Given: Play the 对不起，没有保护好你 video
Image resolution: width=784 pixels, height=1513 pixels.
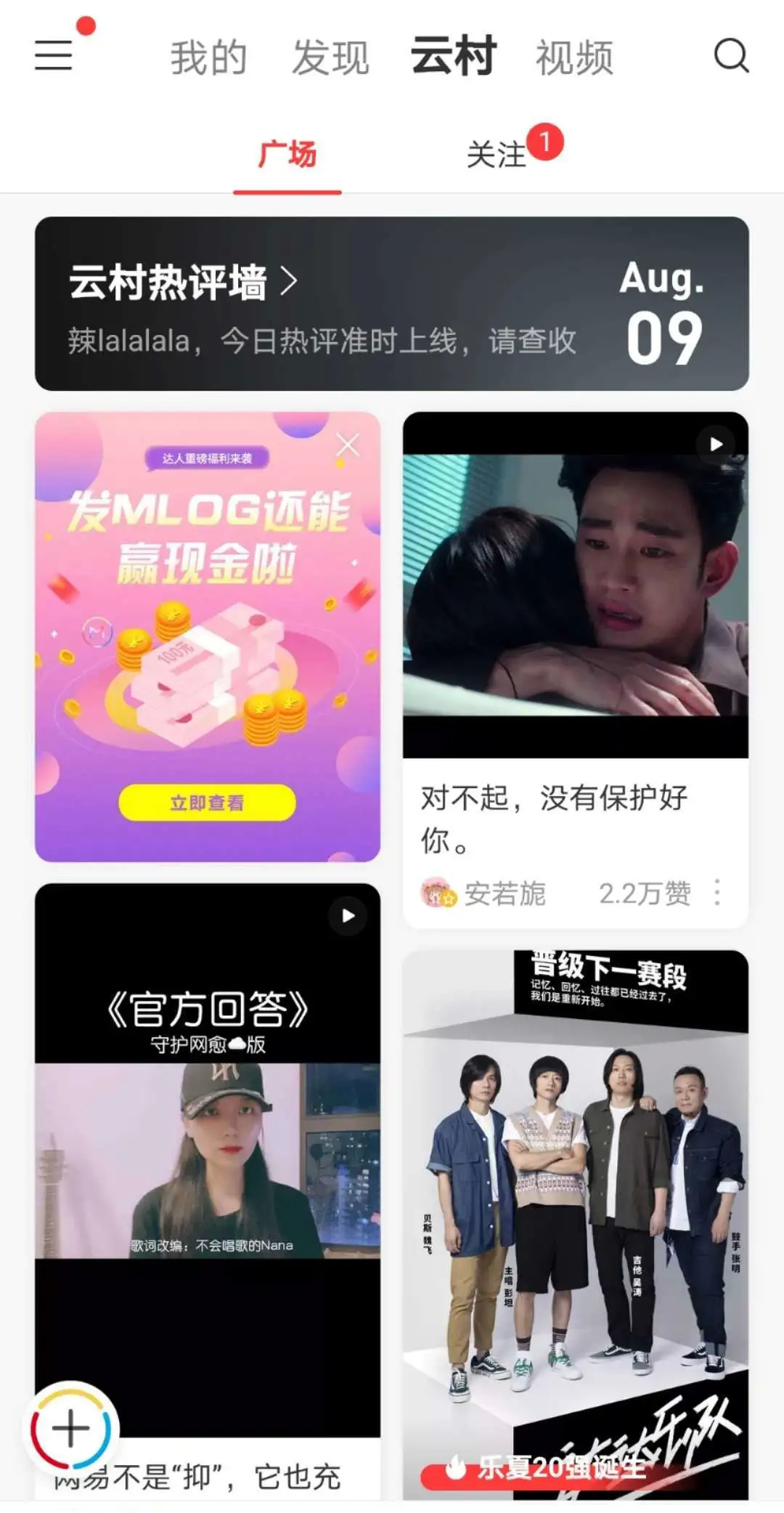Looking at the screenshot, I should pos(575,585).
